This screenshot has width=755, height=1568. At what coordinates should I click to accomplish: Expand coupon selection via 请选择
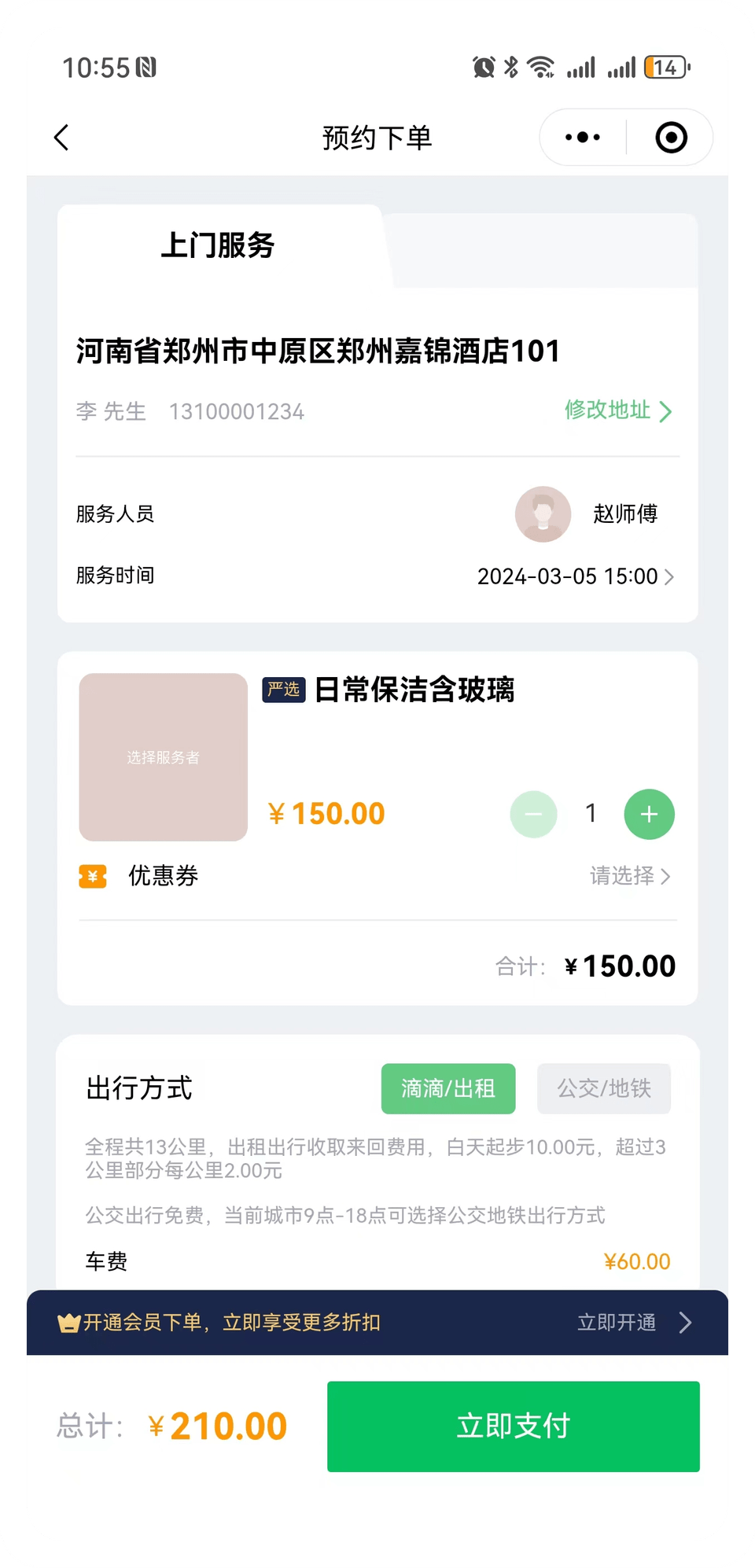click(624, 875)
